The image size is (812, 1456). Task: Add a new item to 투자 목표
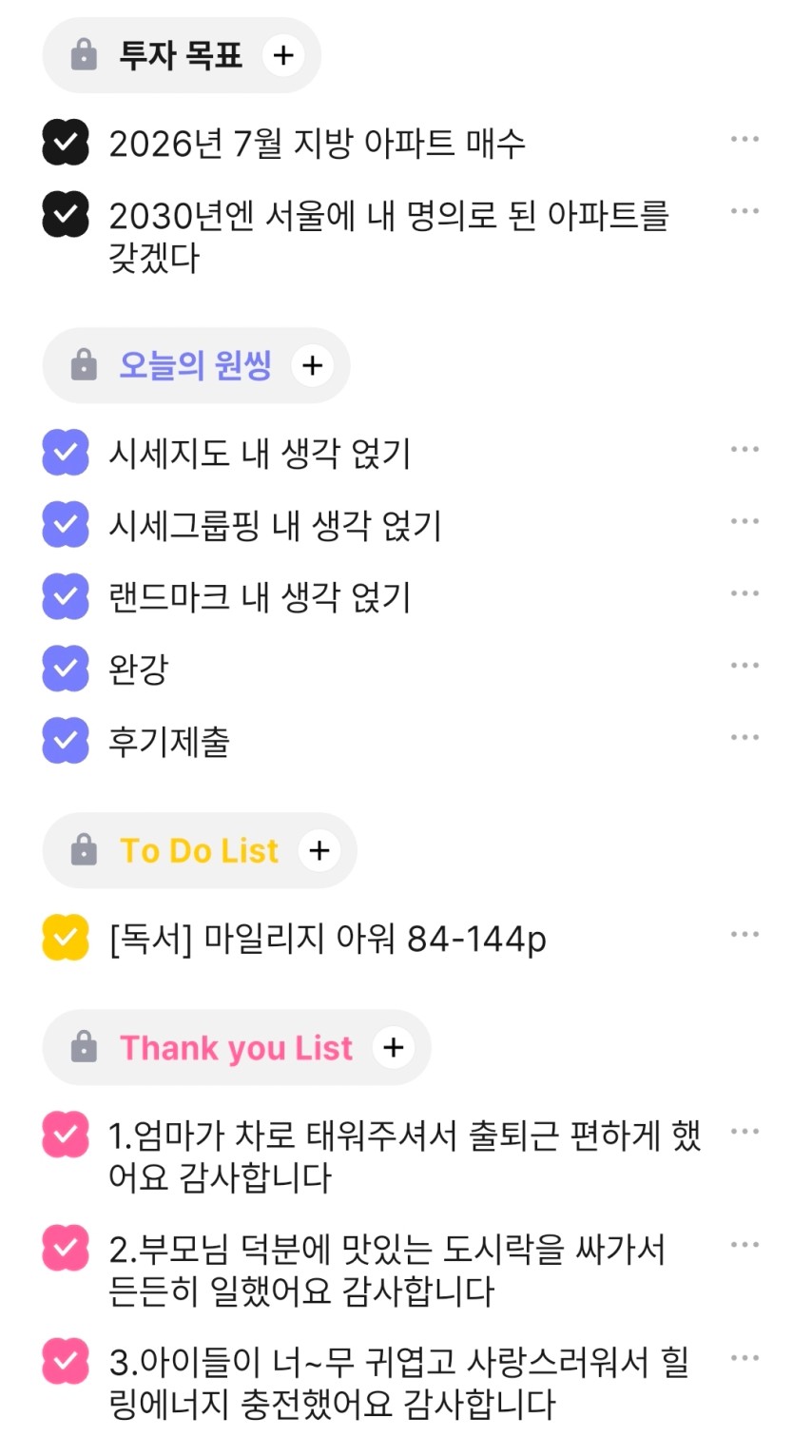(x=282, y=55)
